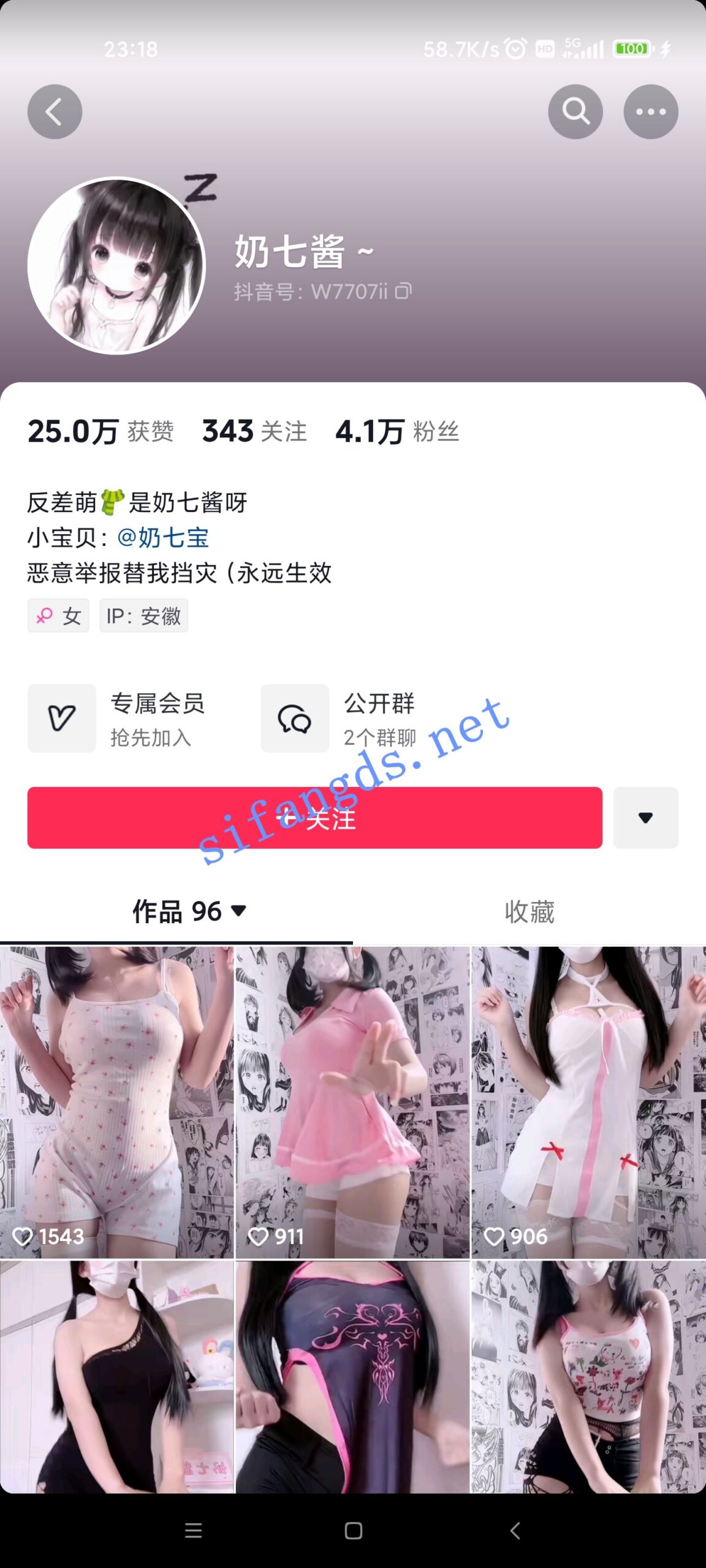Open the video with 906 likes
Viewport: 706px width, 1568px height.
point(588,1102)
